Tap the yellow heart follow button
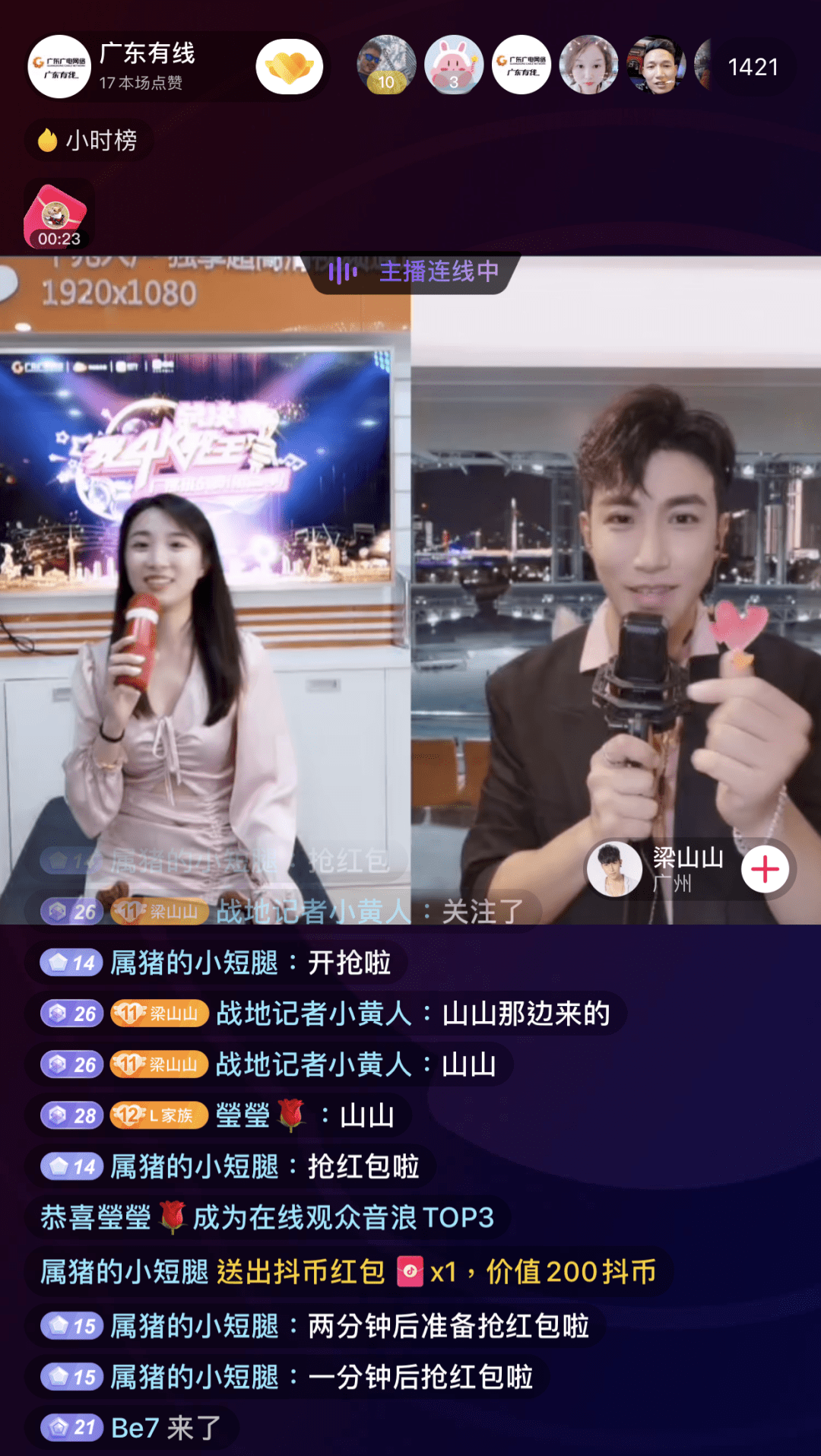821x1456 pixels. [x=289, y=67]
